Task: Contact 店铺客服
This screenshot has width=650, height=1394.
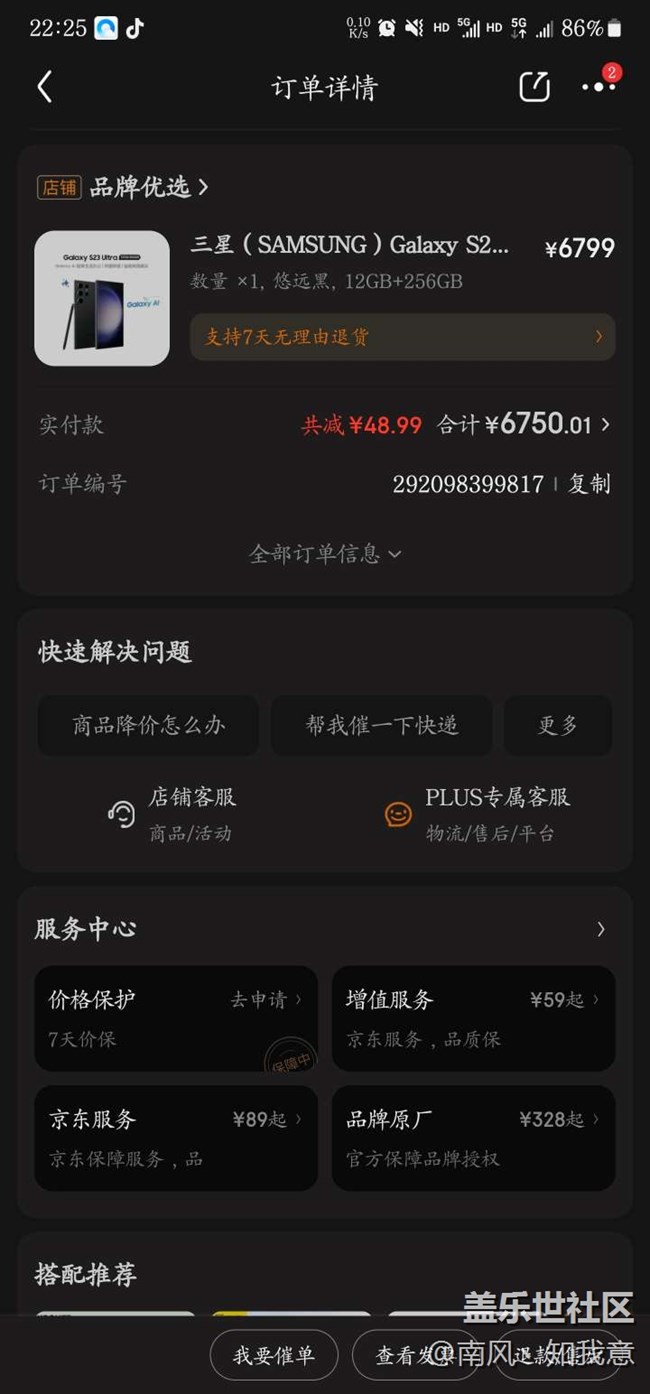Action: click(175, 813)
